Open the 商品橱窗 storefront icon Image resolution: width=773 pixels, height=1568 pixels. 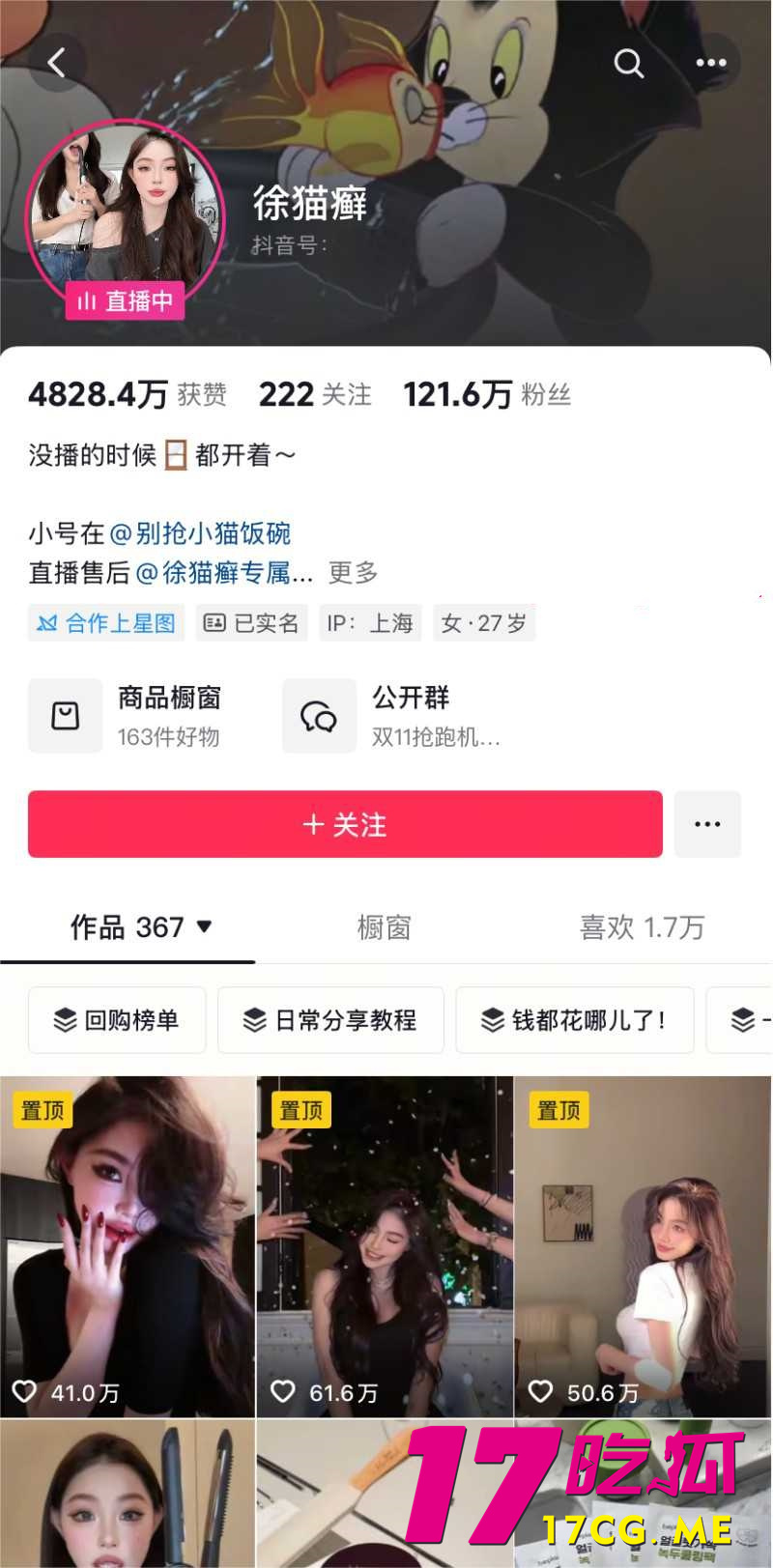coord(66,715)
